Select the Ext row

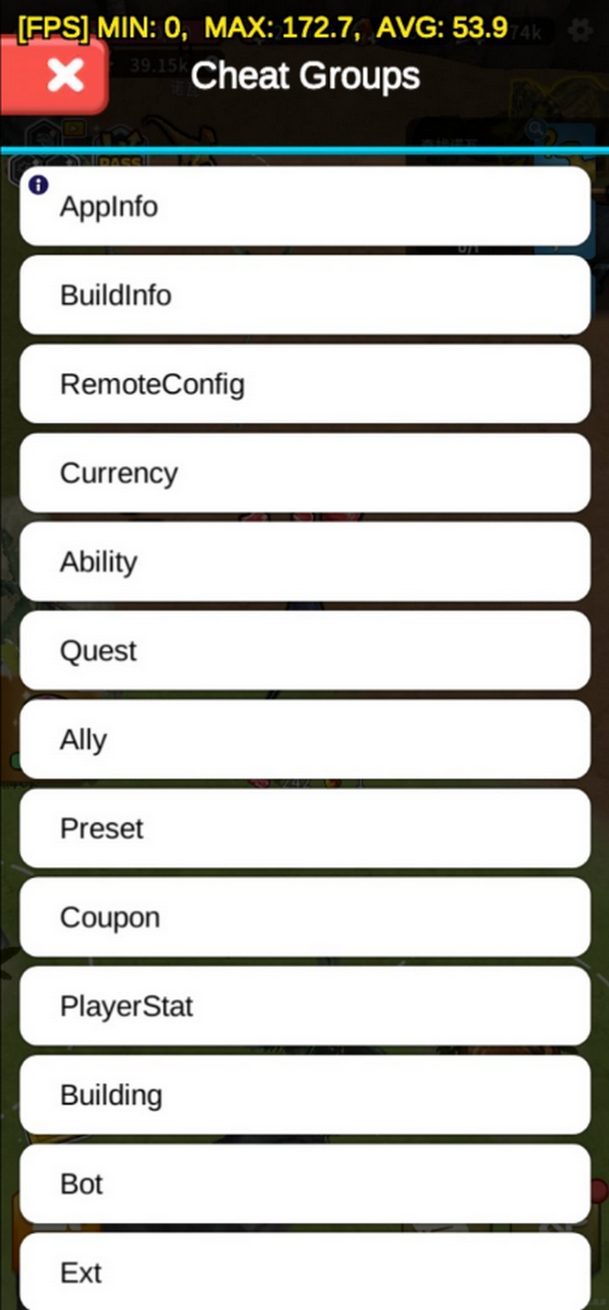pos(304,1272)
